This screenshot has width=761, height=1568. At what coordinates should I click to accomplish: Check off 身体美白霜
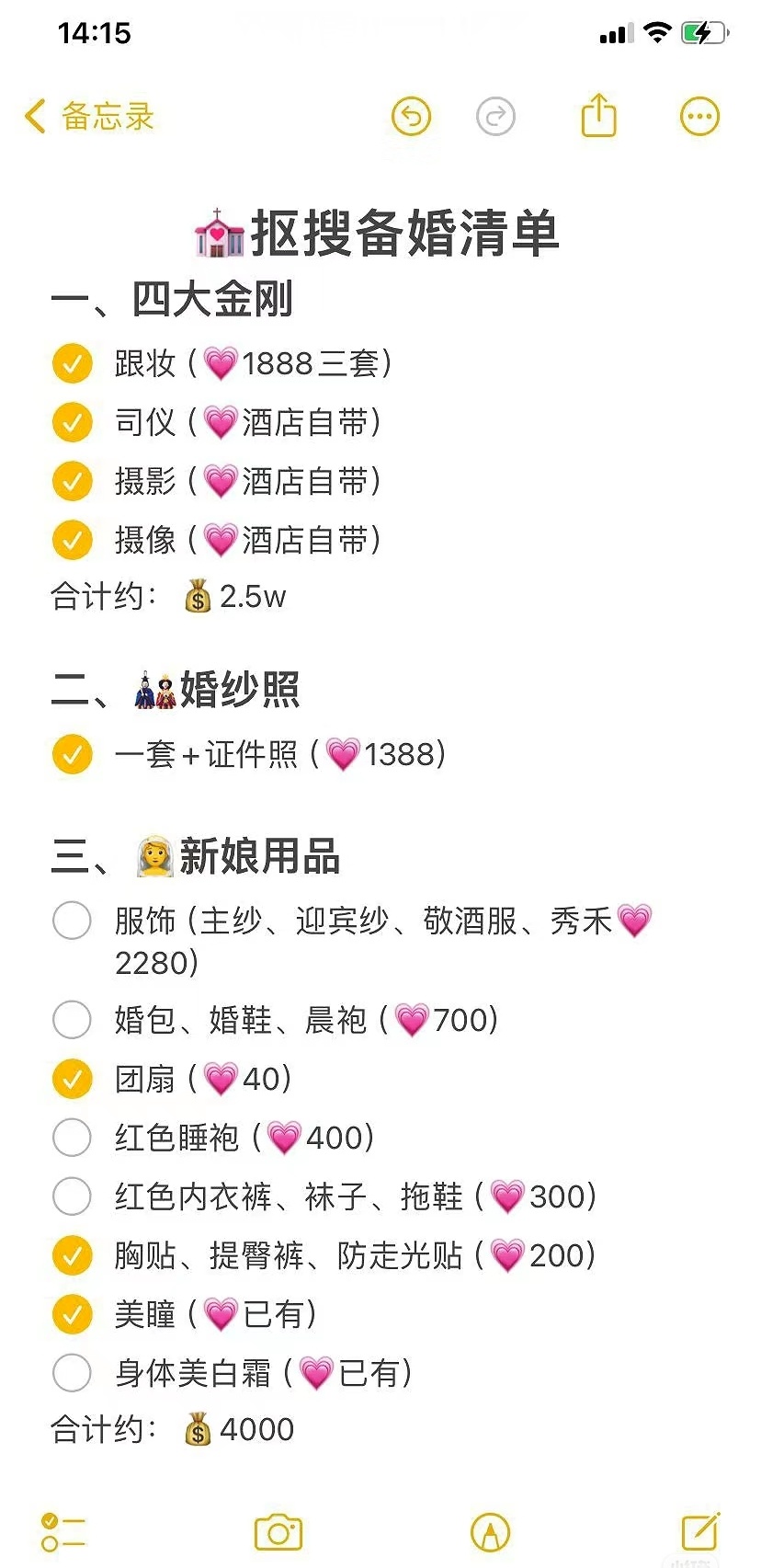click(73, 1373)
